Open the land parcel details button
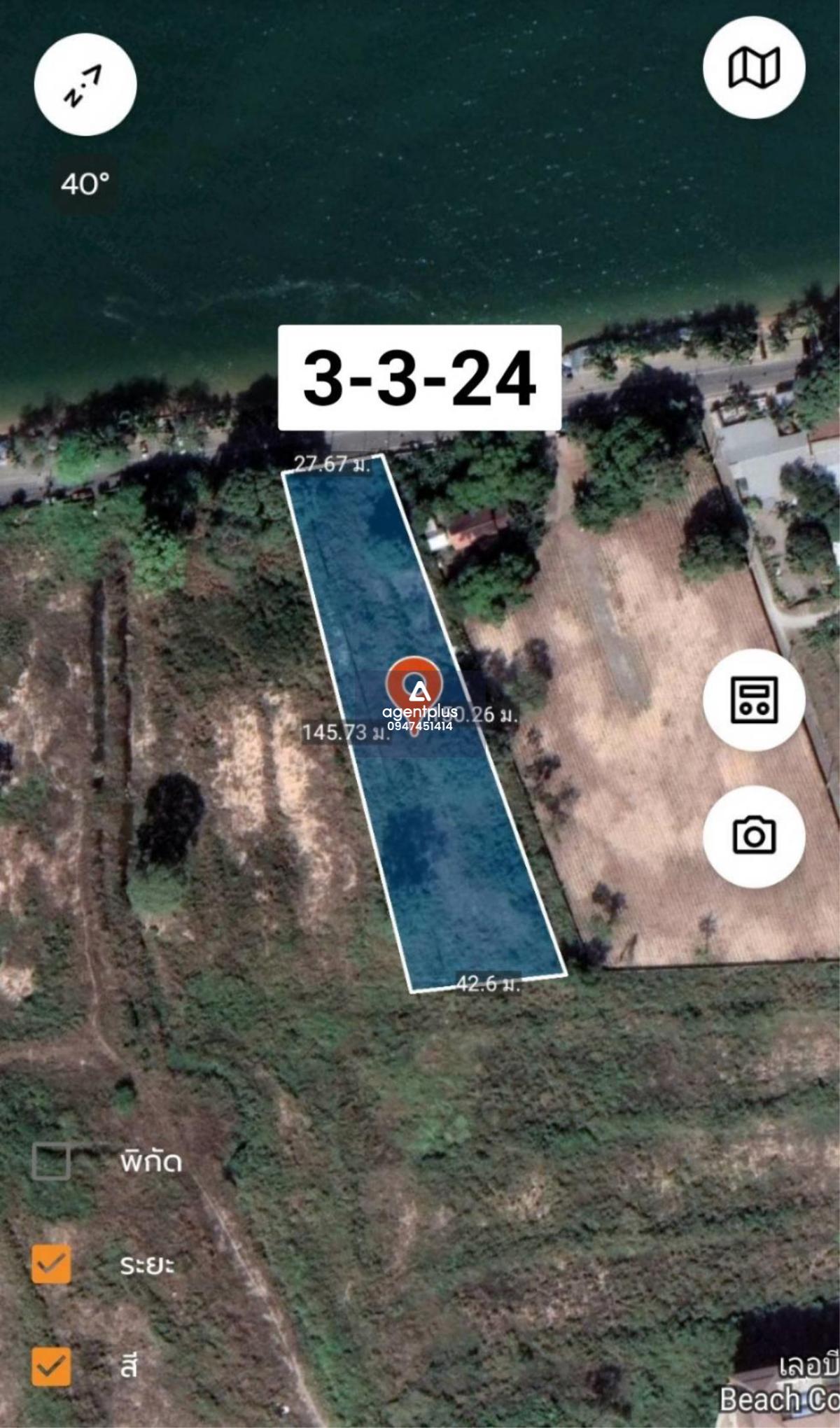 click(754, 699)
